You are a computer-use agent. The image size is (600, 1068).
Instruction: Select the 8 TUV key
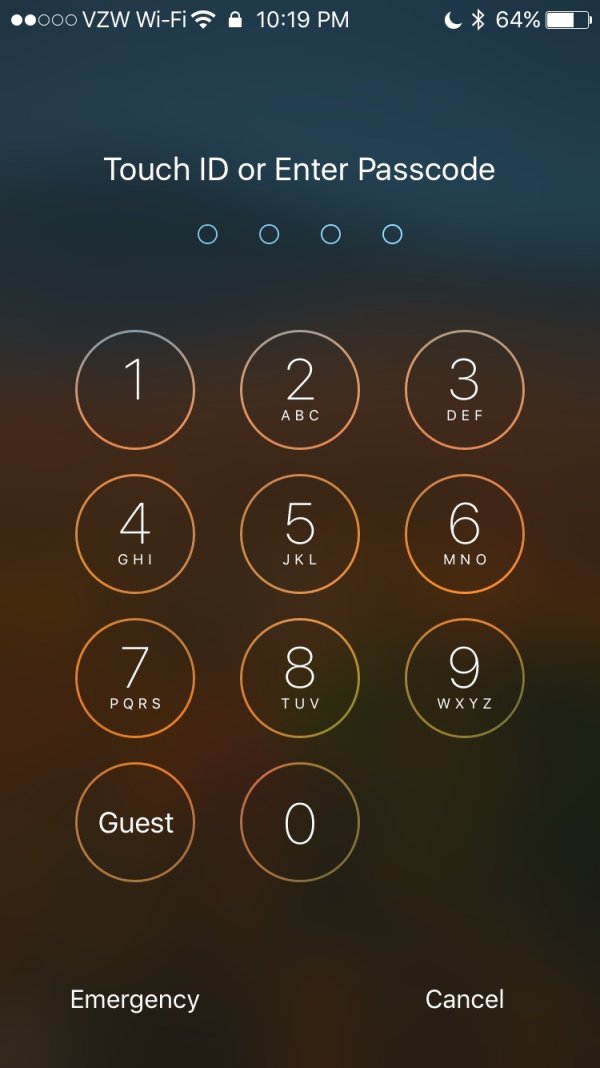point(300,677)
